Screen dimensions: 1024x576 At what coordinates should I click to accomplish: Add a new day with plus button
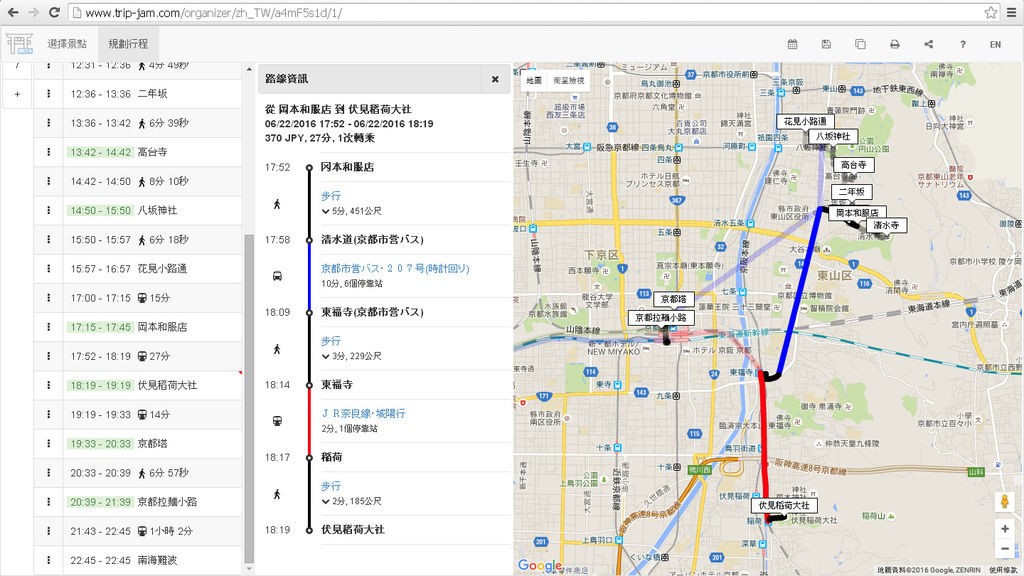[16, 94]
